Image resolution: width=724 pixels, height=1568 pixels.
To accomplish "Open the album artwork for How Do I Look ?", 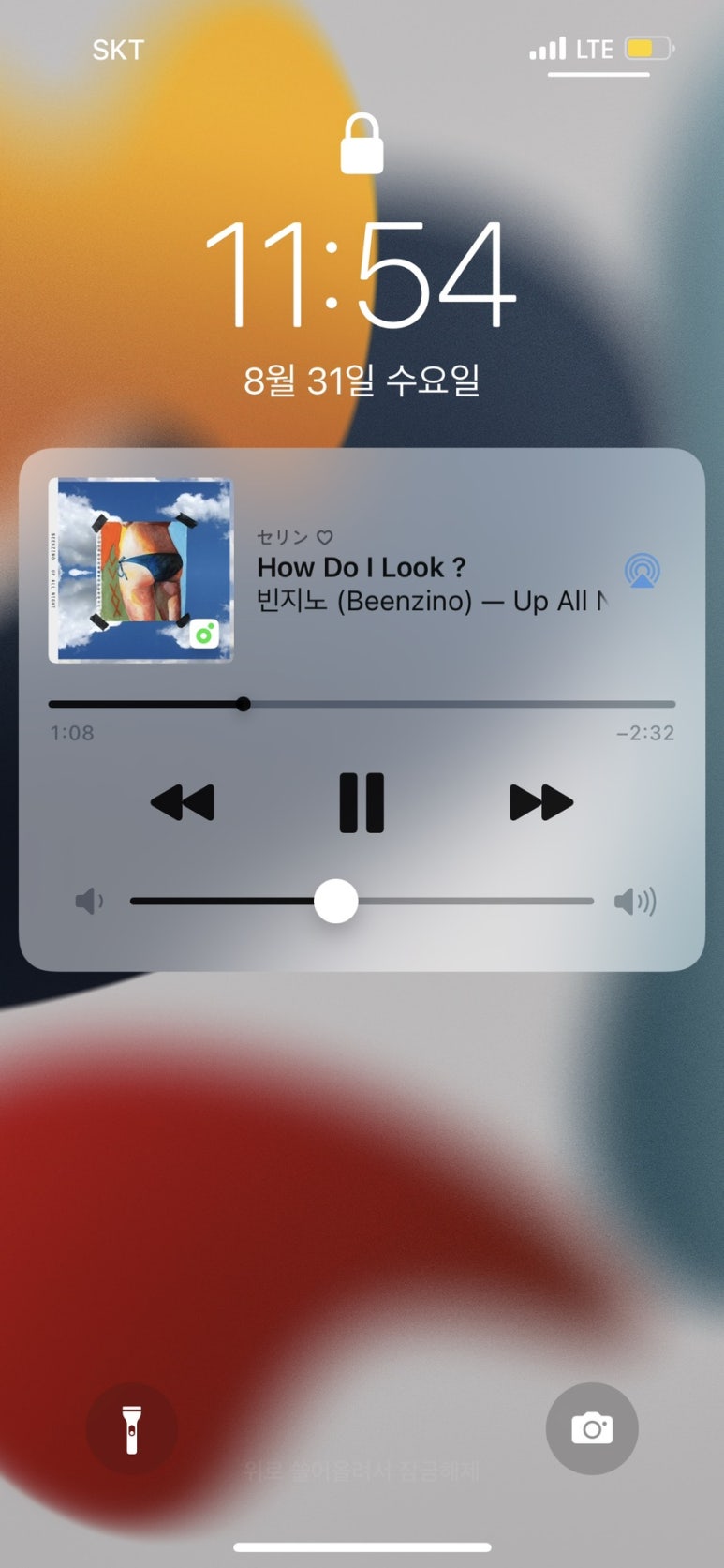I will pos(140,570).
